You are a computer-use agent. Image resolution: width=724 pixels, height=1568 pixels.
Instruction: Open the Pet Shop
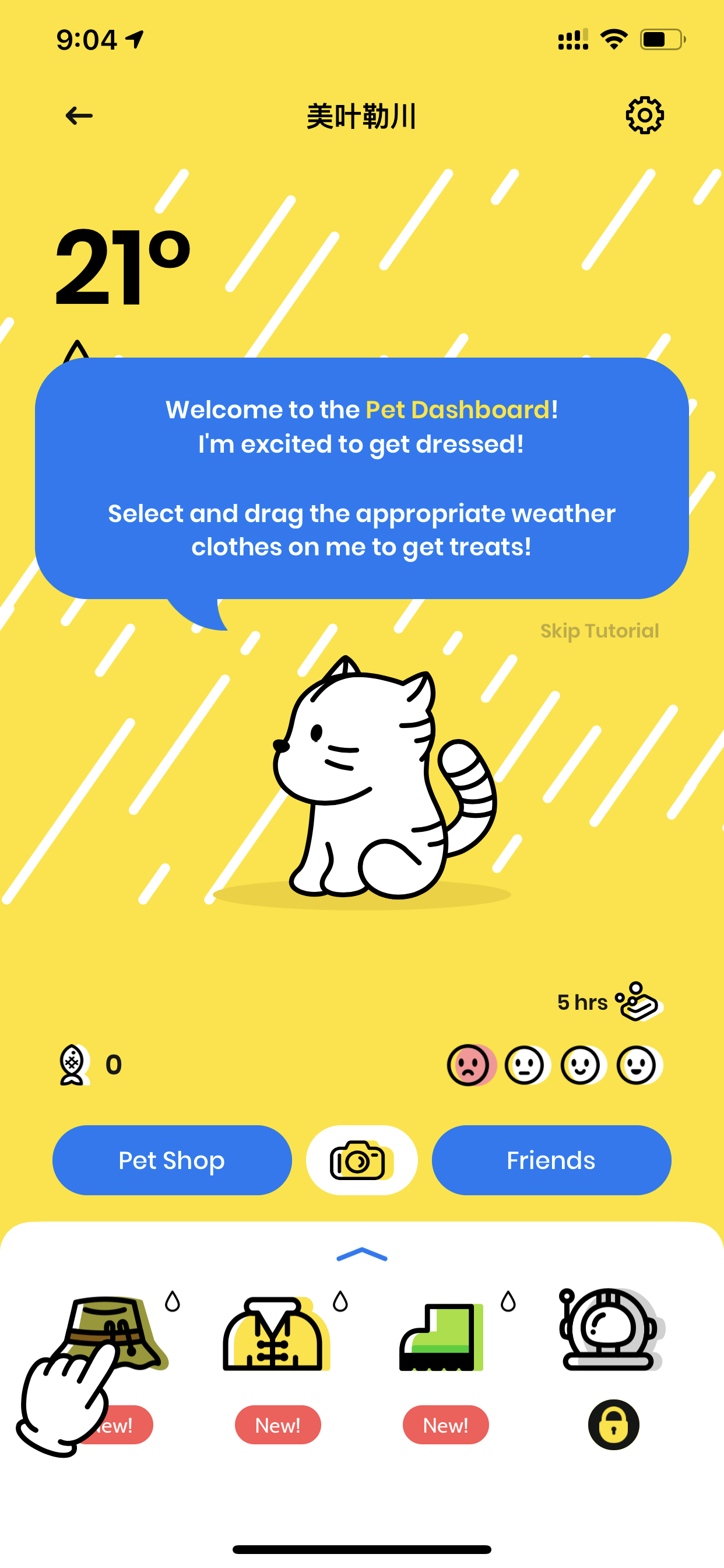(x=172, y=1160)
